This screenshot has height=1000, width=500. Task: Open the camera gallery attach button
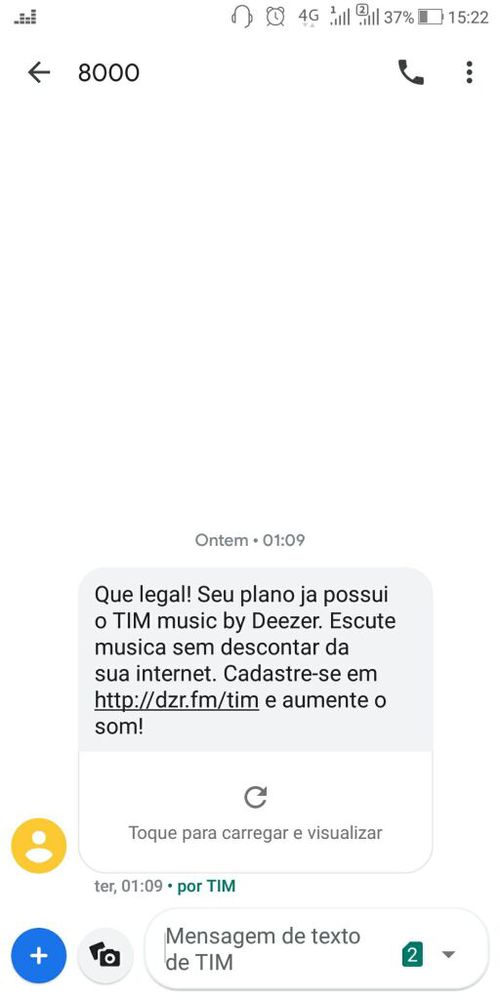(105, 955)
